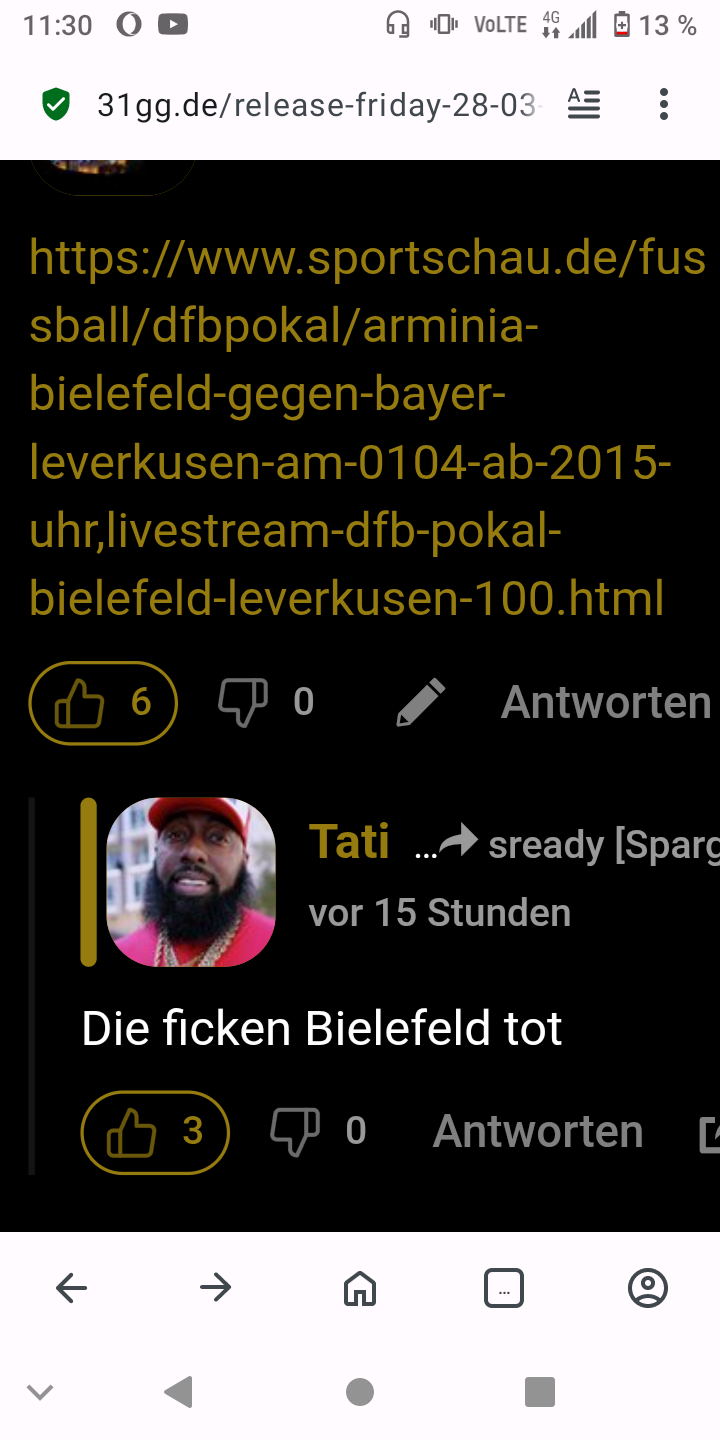Screen dimensions: 720x1440
Task: Reply to Tati's comment via Antworten
Action: (x=537, y=1132)
